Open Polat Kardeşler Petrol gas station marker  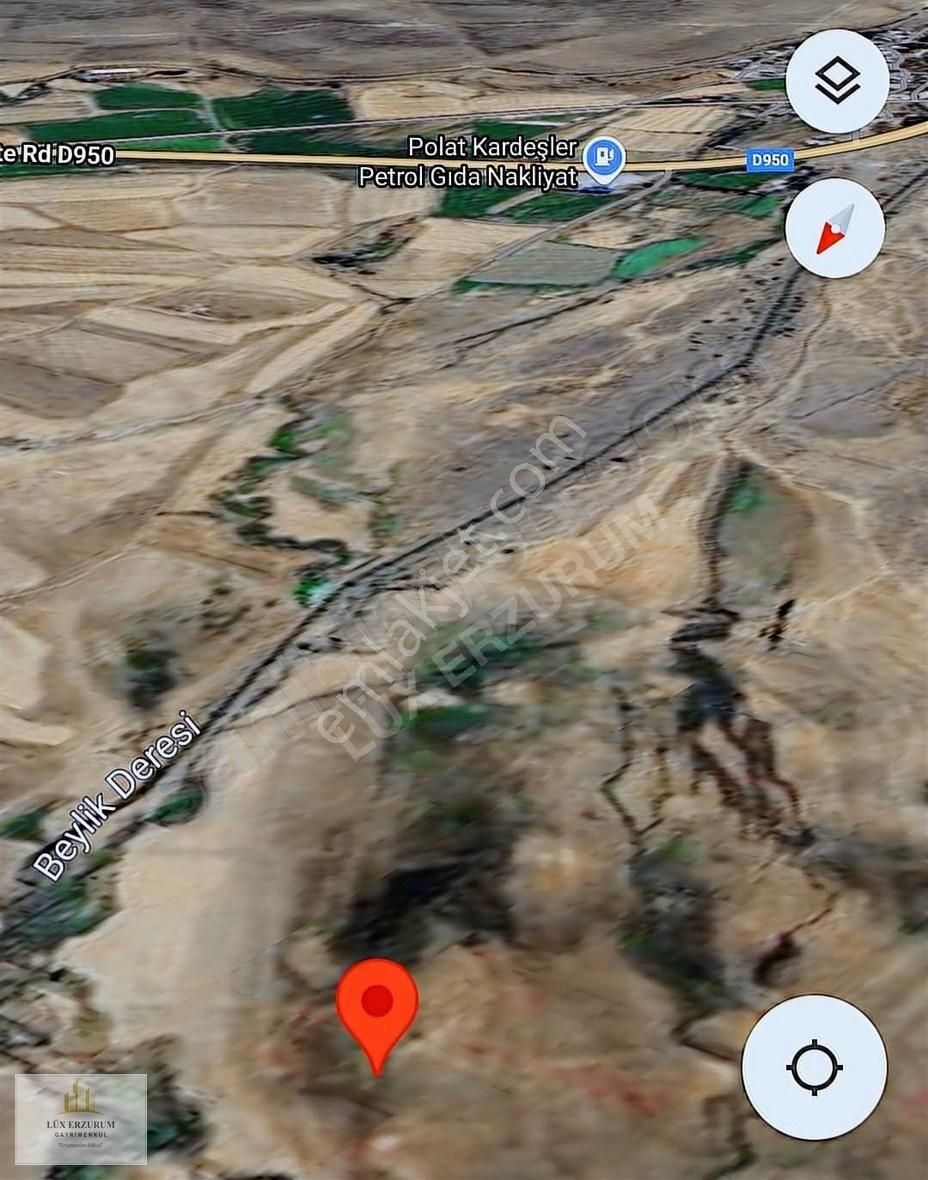[603, 158]
